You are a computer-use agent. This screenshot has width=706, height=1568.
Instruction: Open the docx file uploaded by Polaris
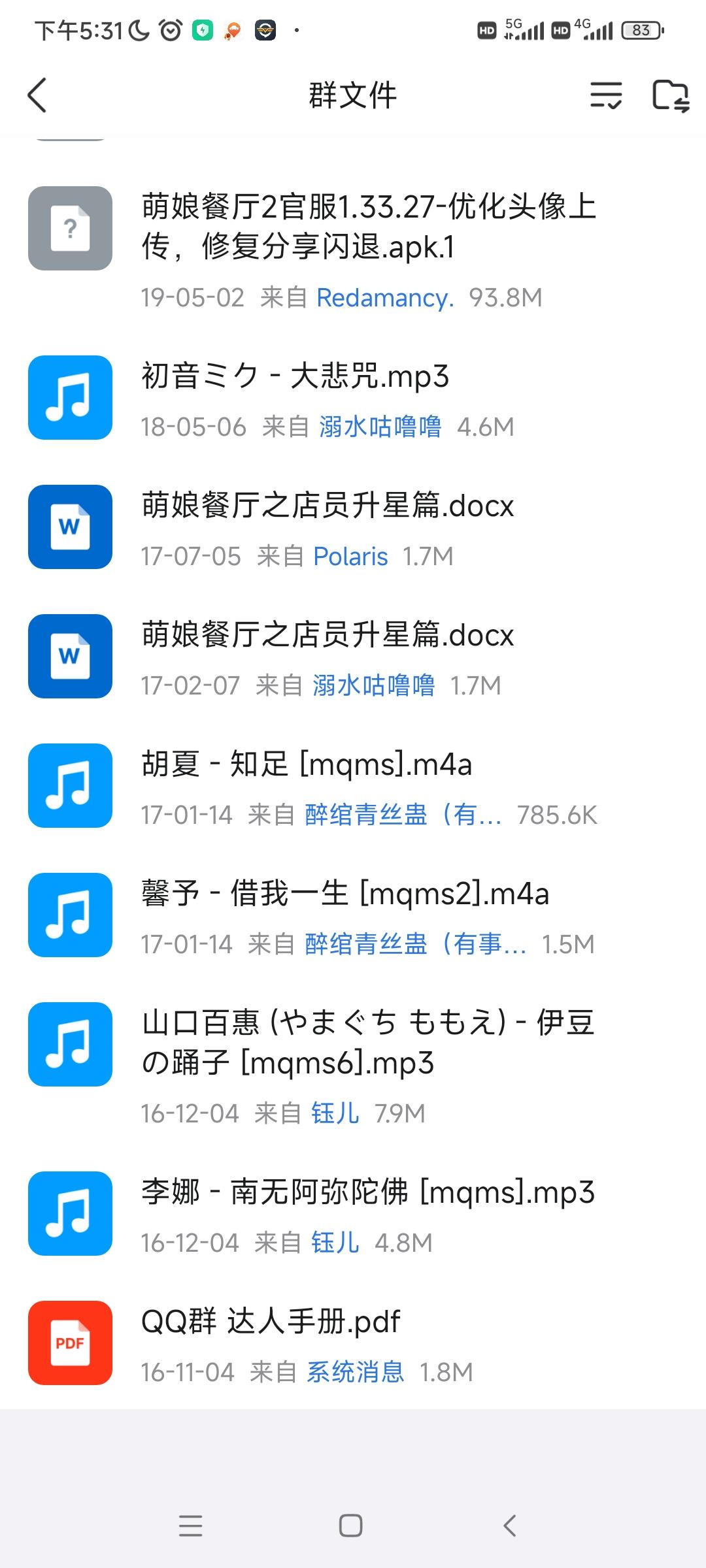point(328,506)
